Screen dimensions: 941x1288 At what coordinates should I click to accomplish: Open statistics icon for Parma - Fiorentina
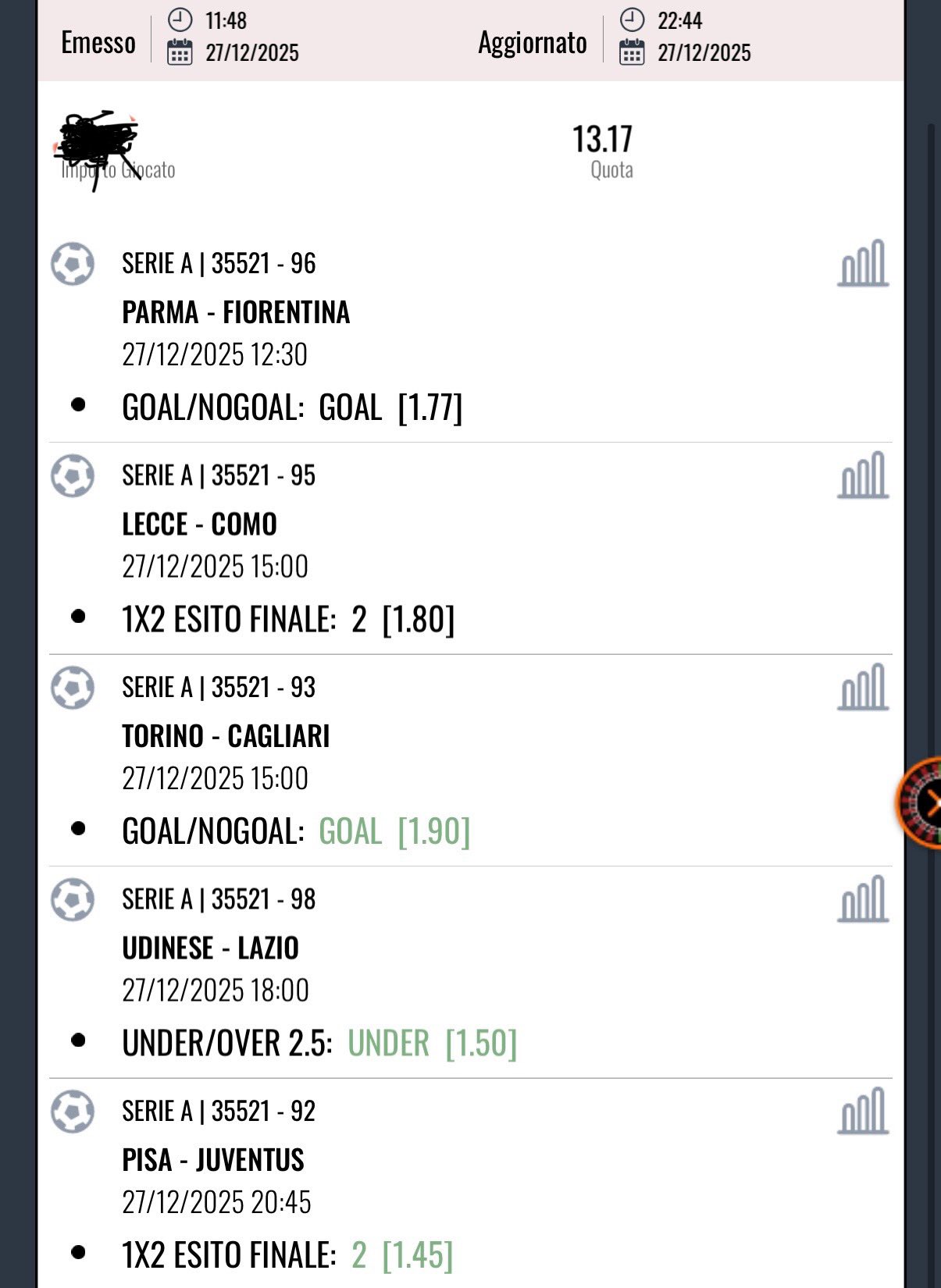[863, 264]
